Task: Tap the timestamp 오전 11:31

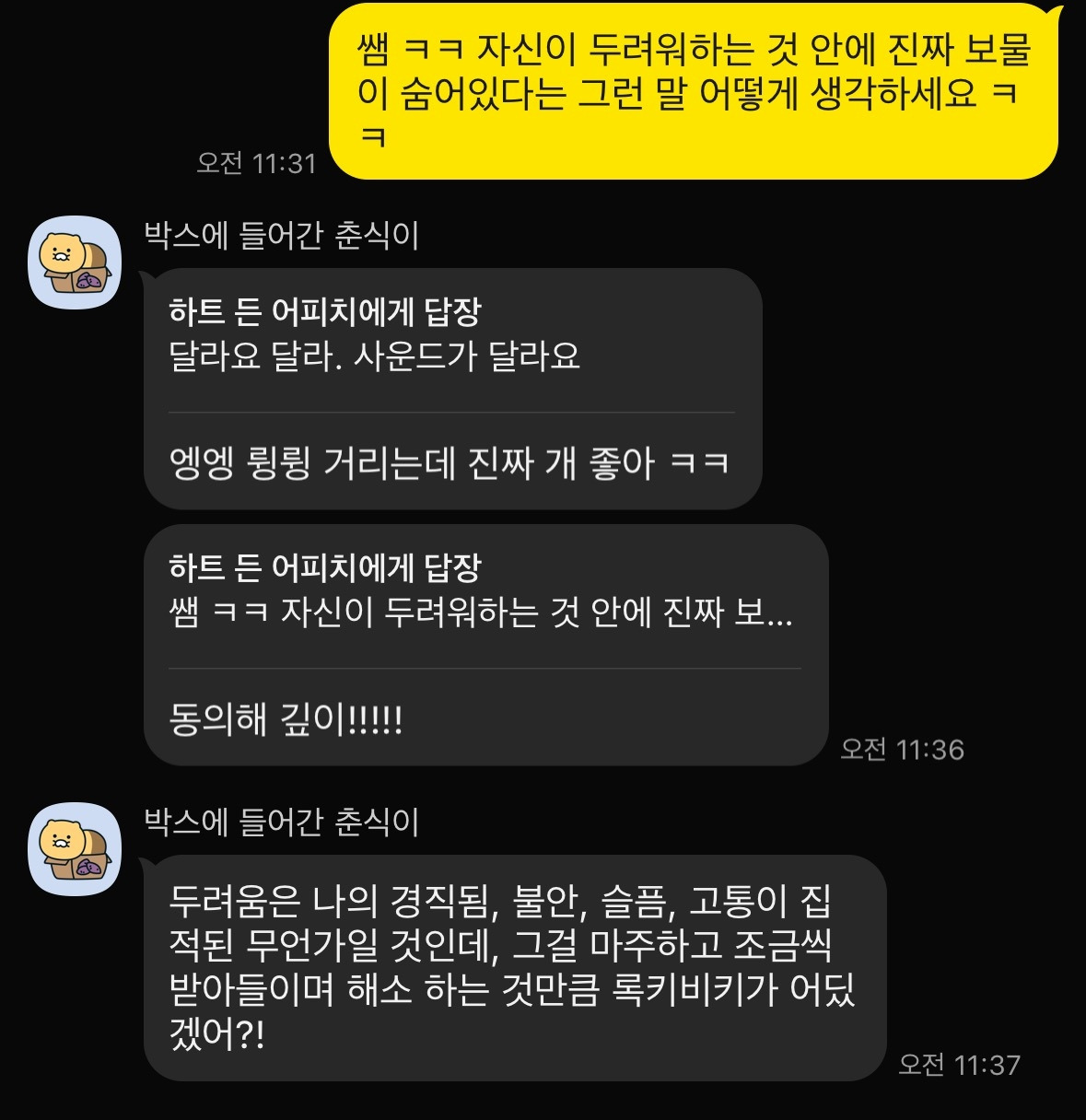Action: [253, 163]
